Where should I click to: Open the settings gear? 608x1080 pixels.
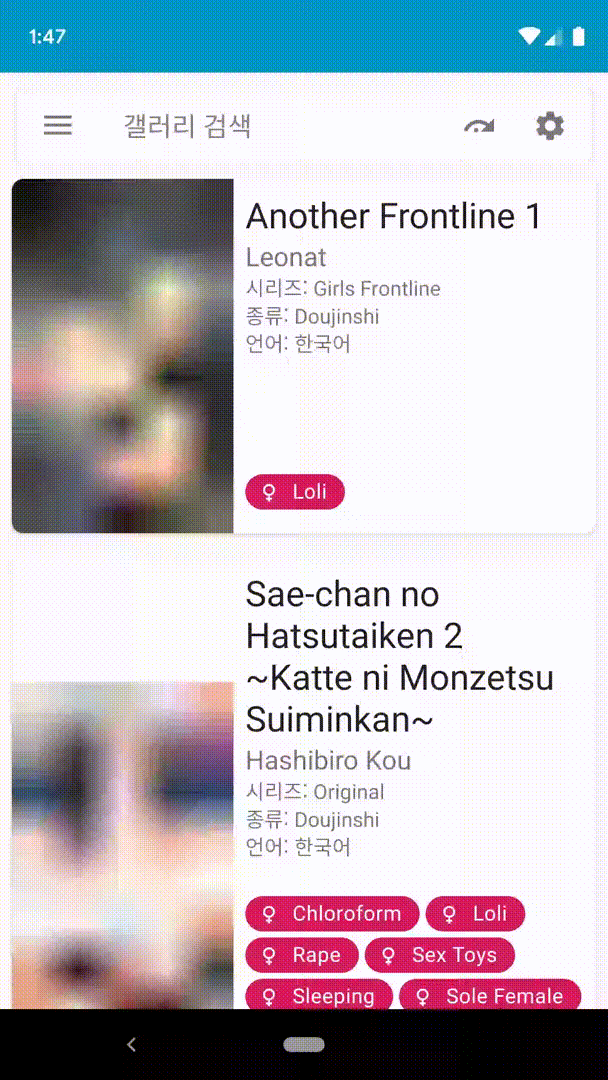pos(550,126)
